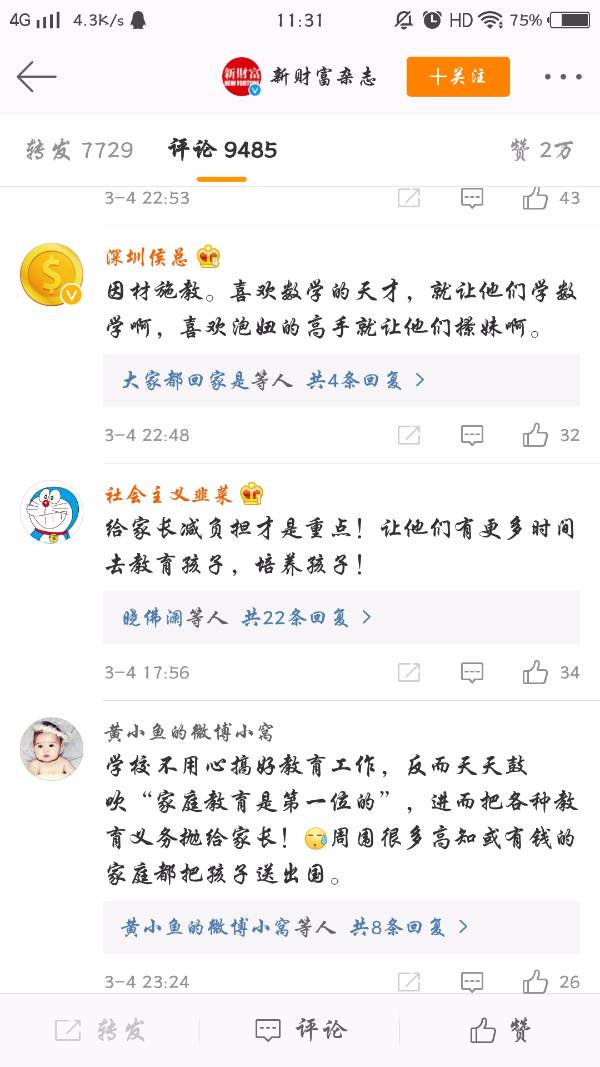600x1067 pixels.
Task: Like 深圳侯总's comment
Action: tap(536, 435)
